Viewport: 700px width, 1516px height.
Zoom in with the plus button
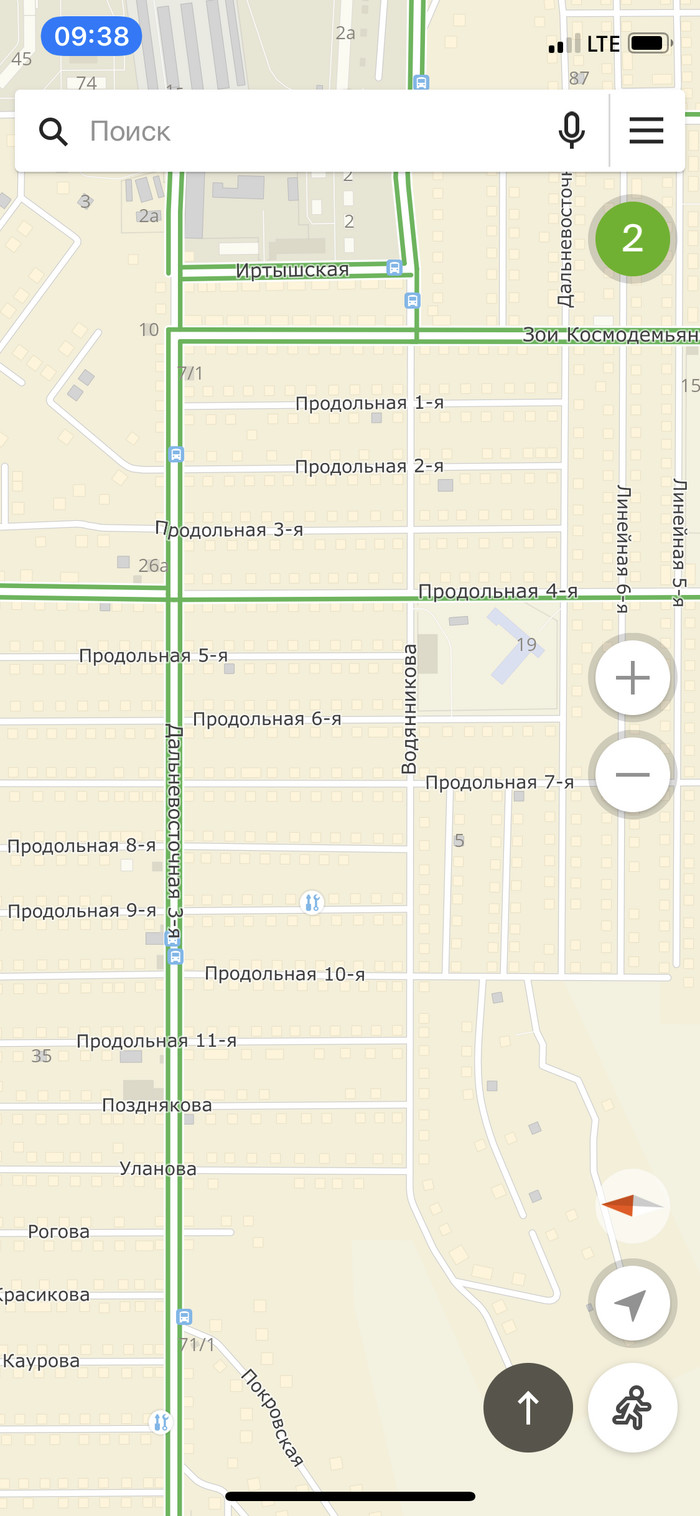click(x=632, y=679)
